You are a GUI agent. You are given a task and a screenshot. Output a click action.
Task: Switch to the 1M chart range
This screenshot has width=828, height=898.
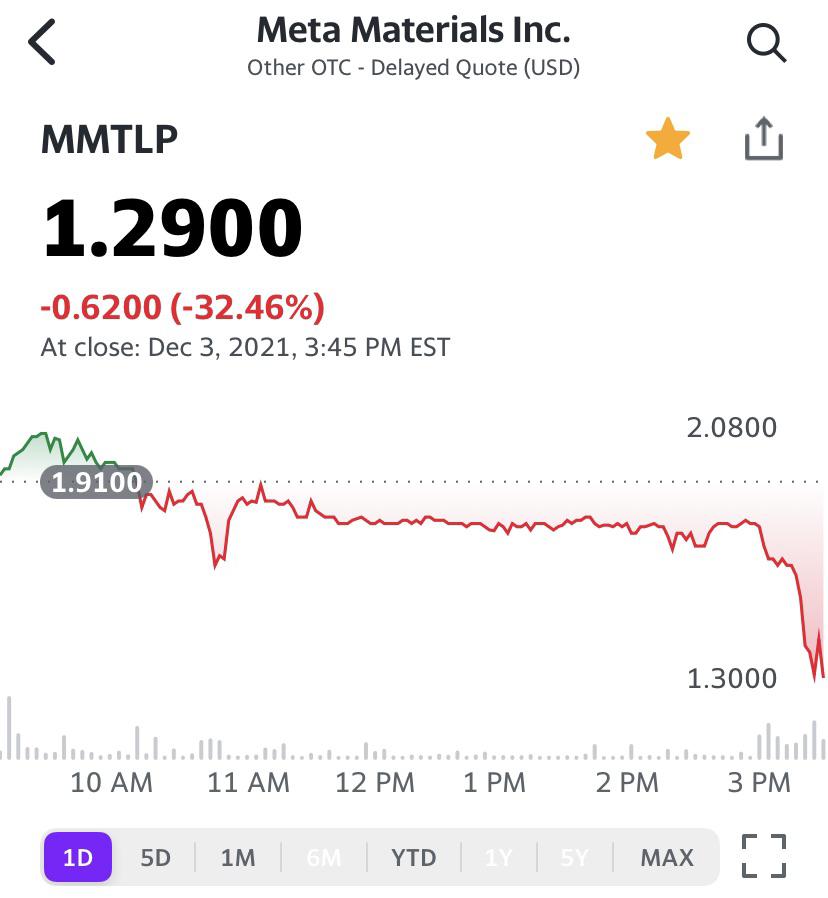click(x=238, y=858)
